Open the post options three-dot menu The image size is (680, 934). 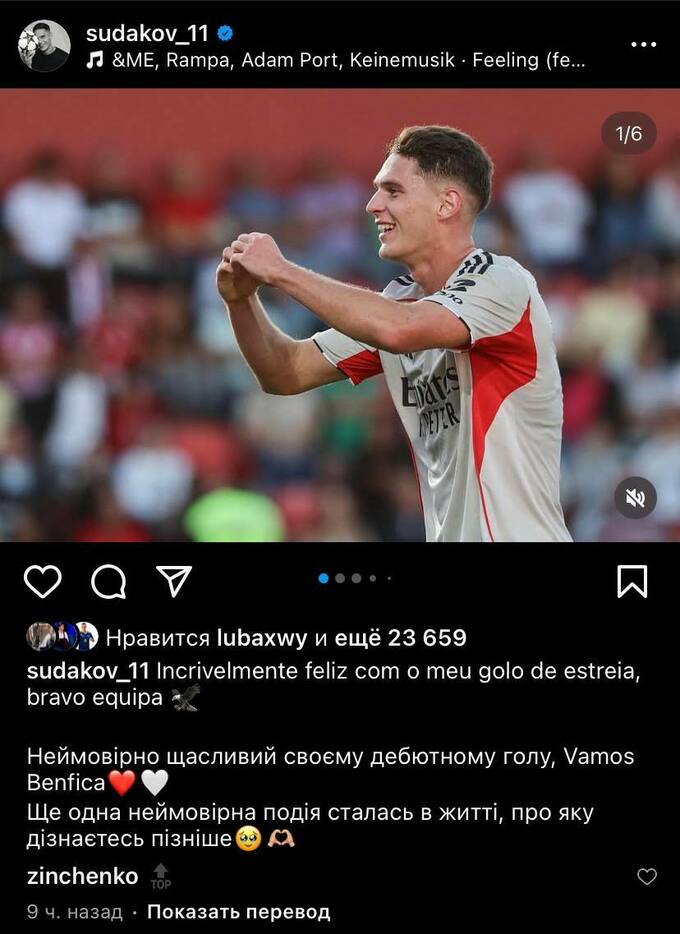pos(645,45)
